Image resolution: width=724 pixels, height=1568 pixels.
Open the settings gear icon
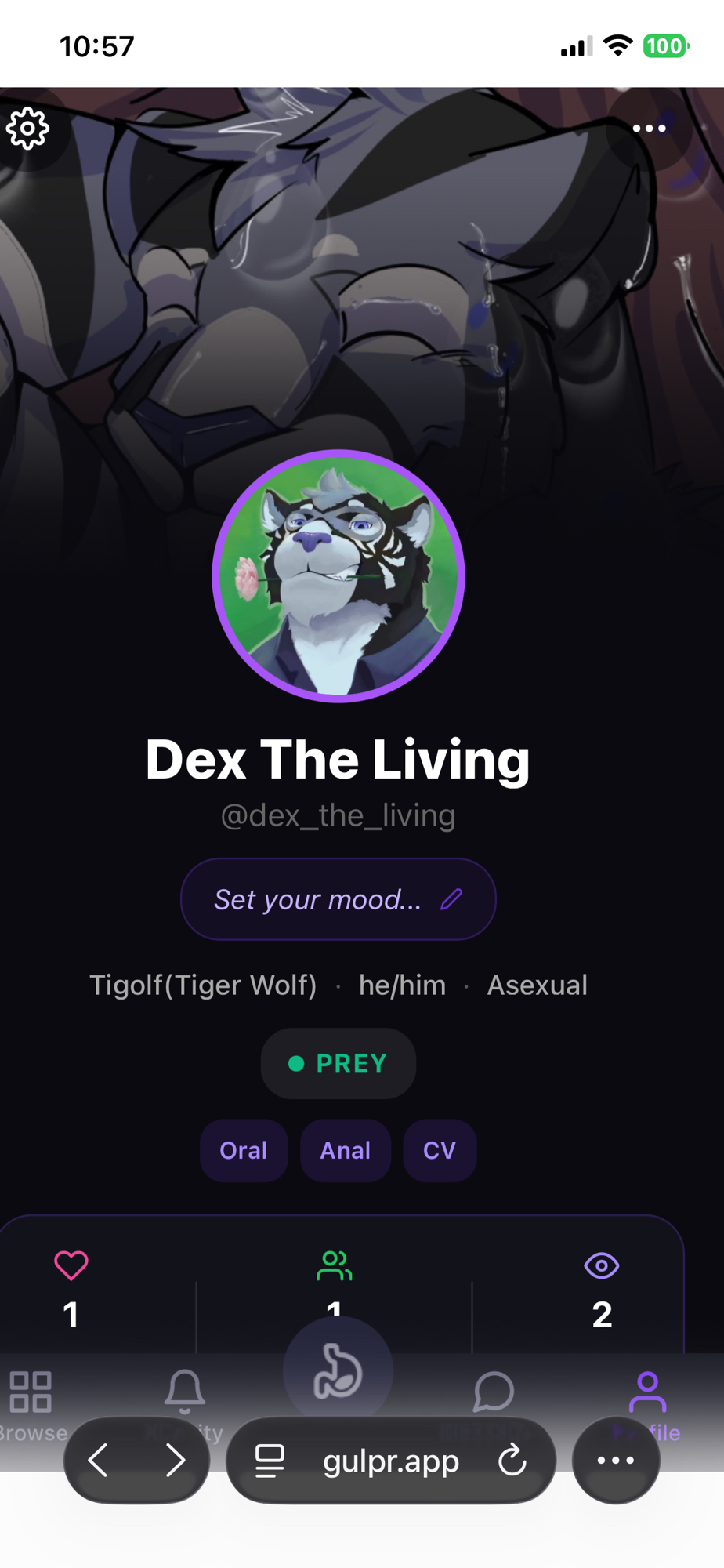[x=28, y=129]
